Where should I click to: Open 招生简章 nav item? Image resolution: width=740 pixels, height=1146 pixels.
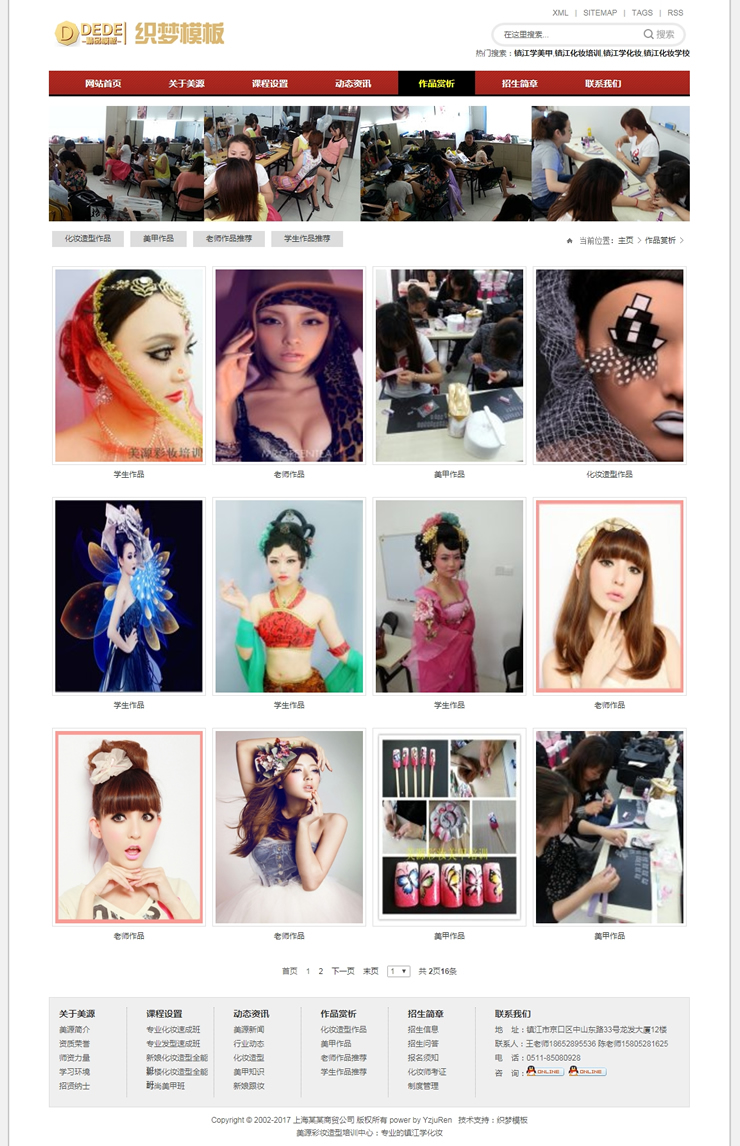click(519, 84)
